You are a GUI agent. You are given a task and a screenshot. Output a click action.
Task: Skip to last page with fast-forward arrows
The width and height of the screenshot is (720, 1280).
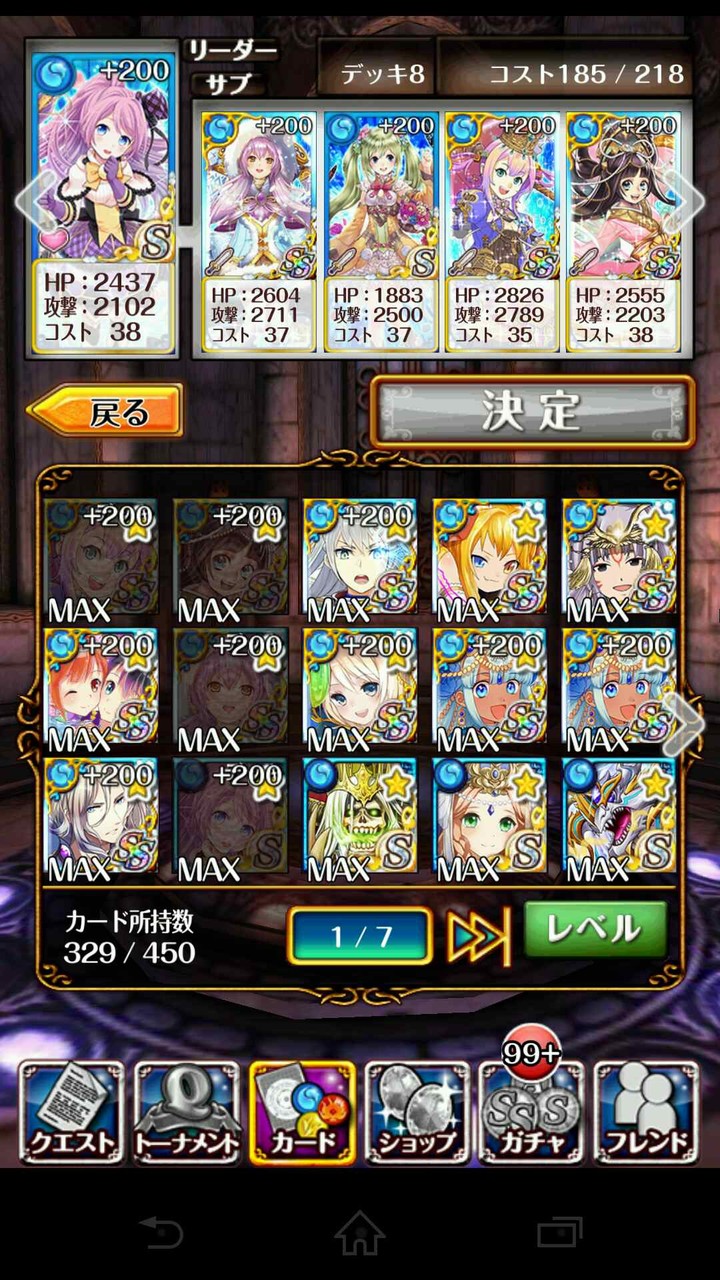click(478, 930)
